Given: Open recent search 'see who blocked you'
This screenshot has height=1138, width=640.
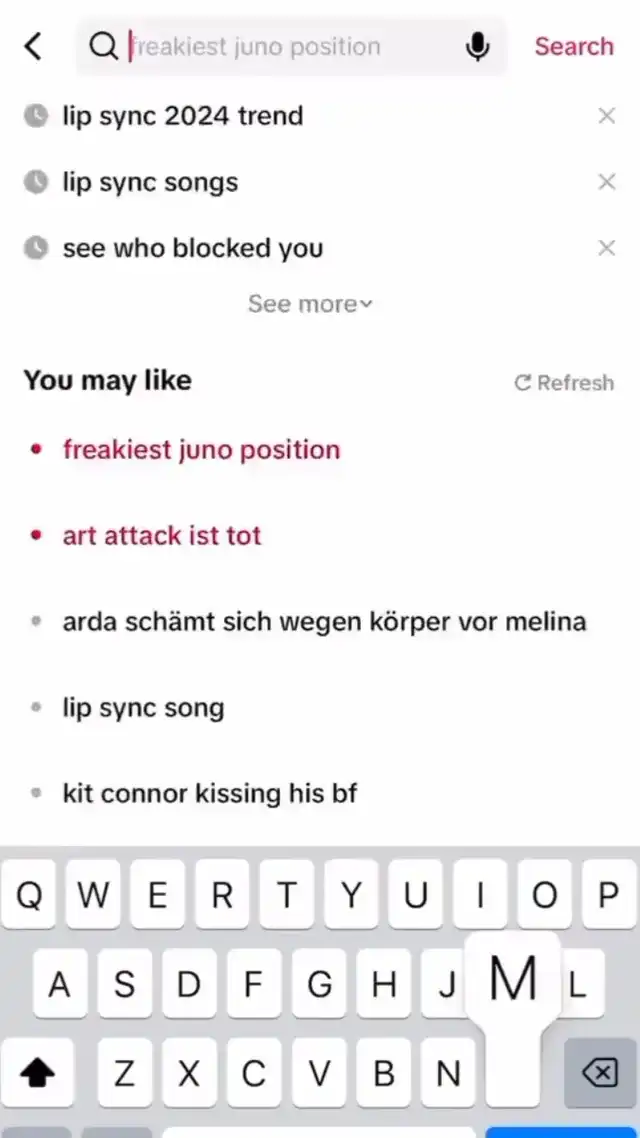Looking at the screenshot, I should pyautogui.click(x=192, y=248).
